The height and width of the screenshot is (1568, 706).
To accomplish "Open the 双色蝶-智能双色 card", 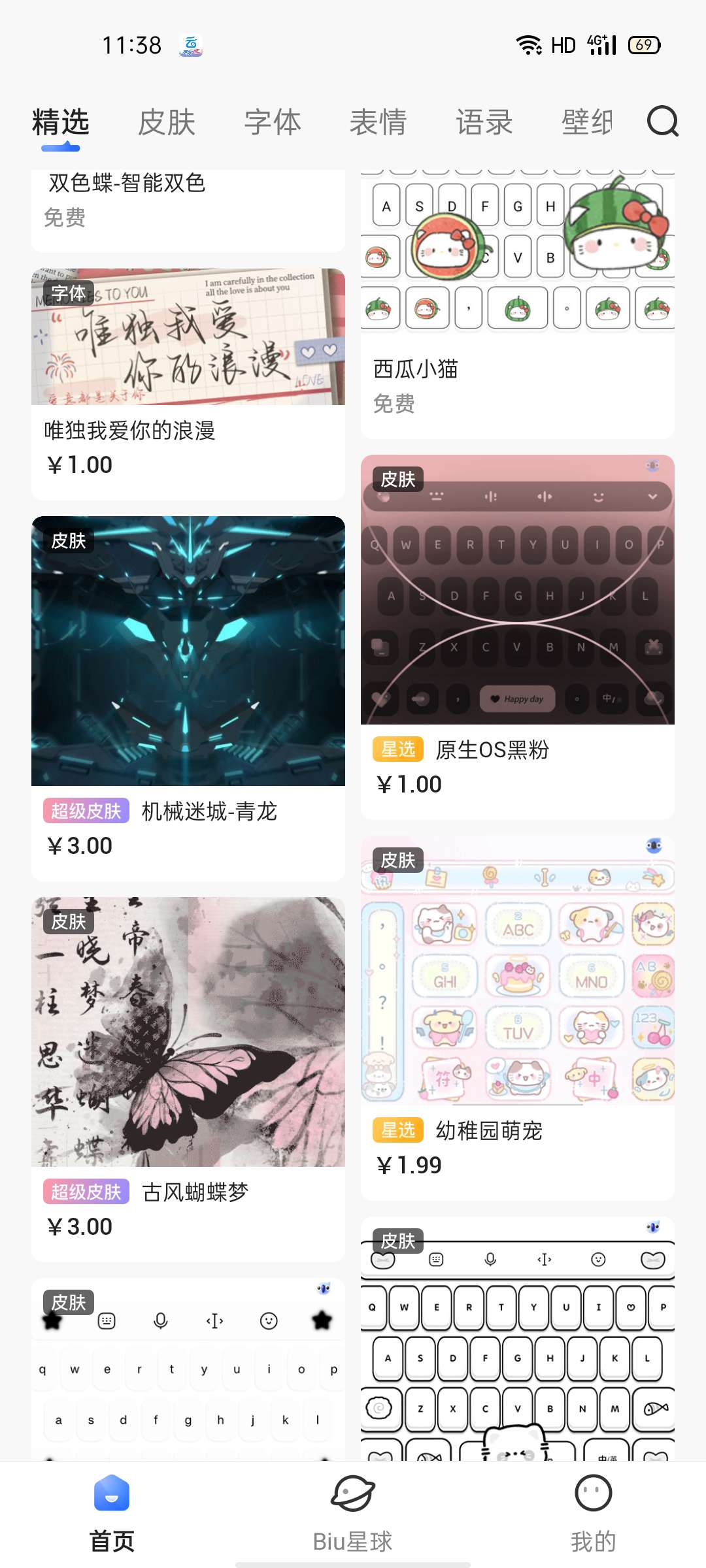I will point(188,203).
